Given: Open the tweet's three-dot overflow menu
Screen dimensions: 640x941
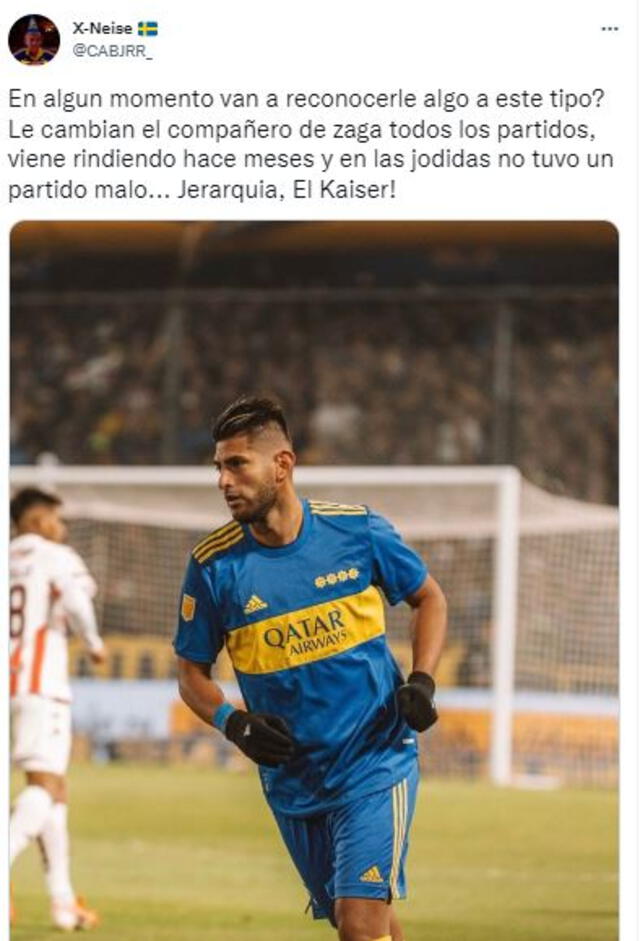Looking at the screenshot, I should coord(609,29).
